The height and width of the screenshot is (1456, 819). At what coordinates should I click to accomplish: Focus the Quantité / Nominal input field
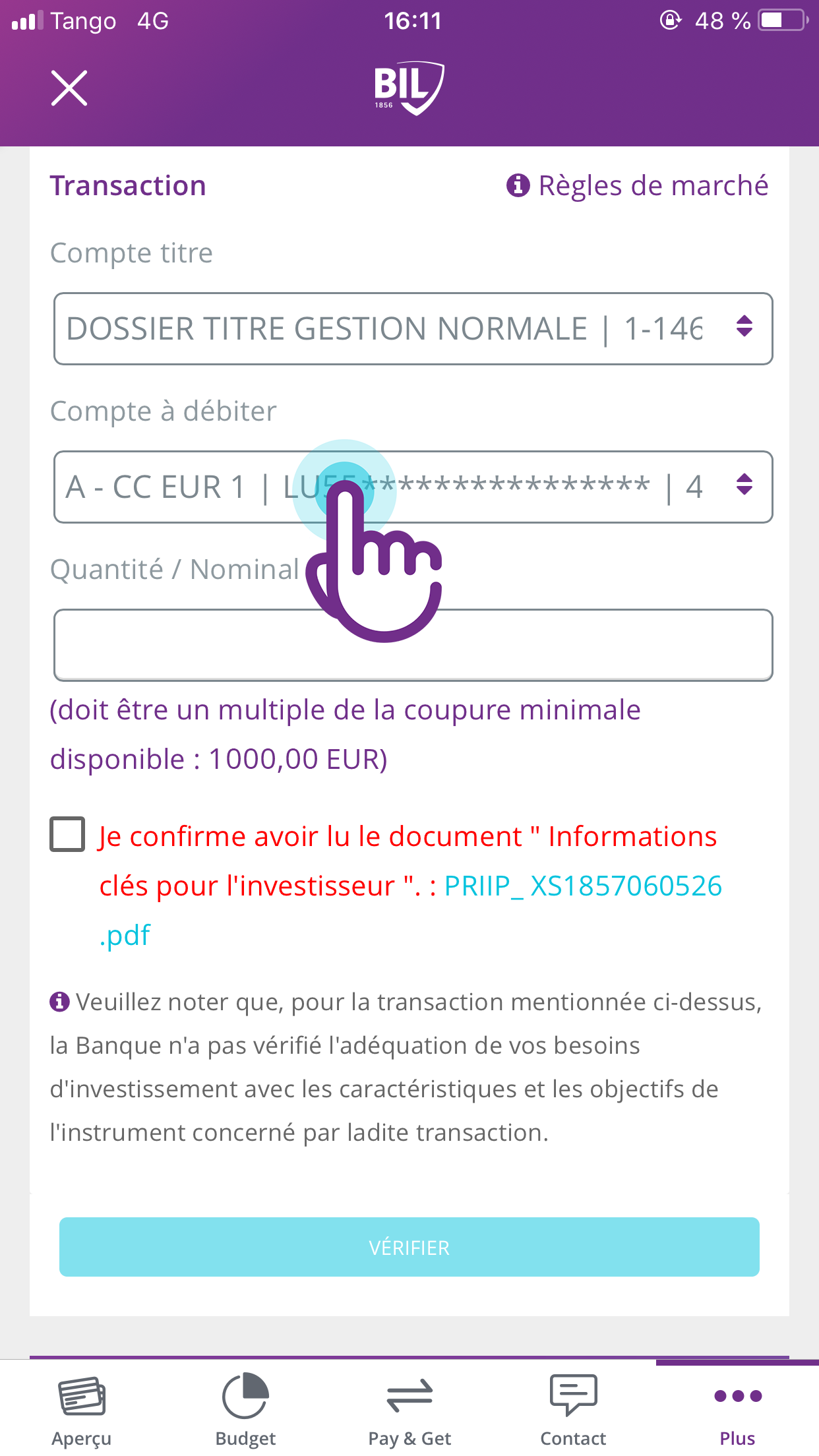coord(413,645)
